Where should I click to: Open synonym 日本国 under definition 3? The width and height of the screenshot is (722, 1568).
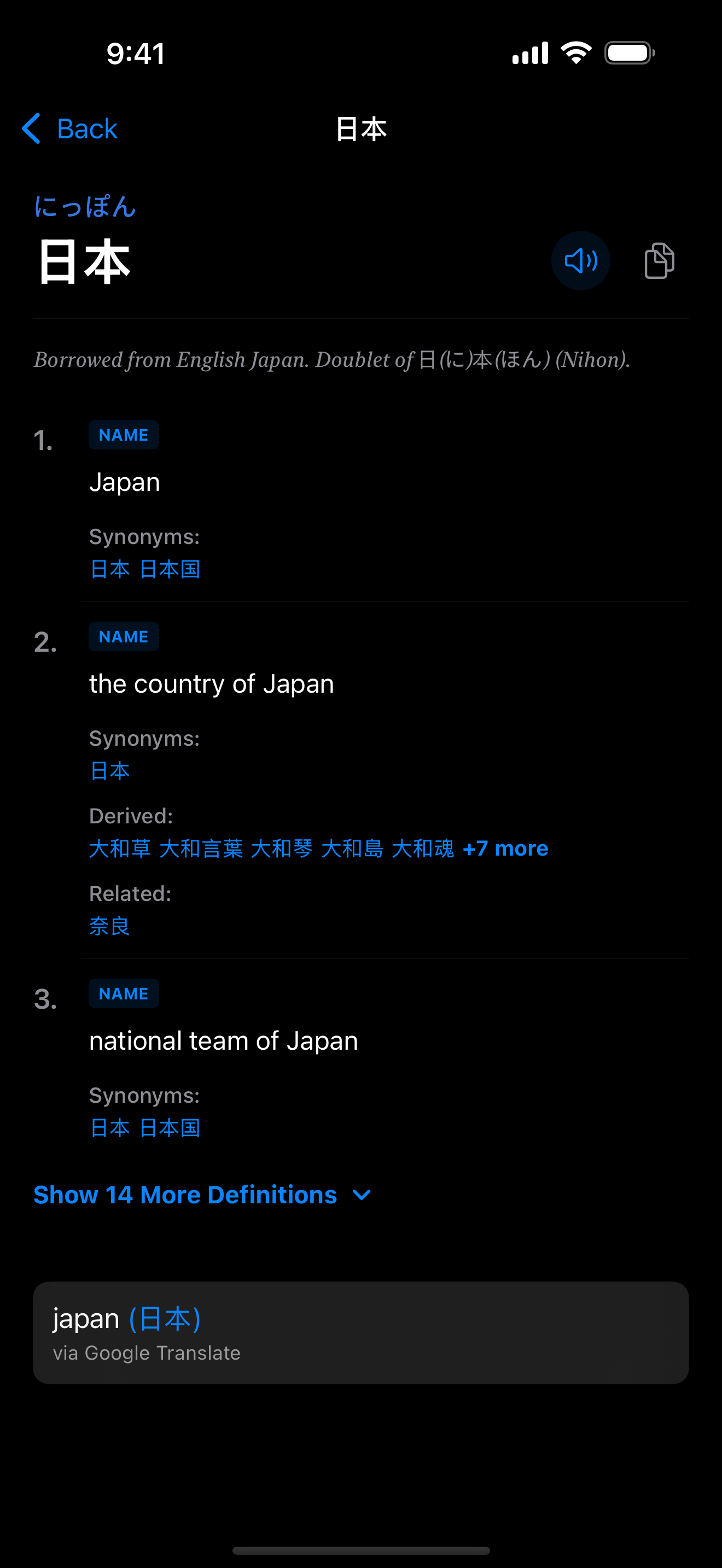170,1128
